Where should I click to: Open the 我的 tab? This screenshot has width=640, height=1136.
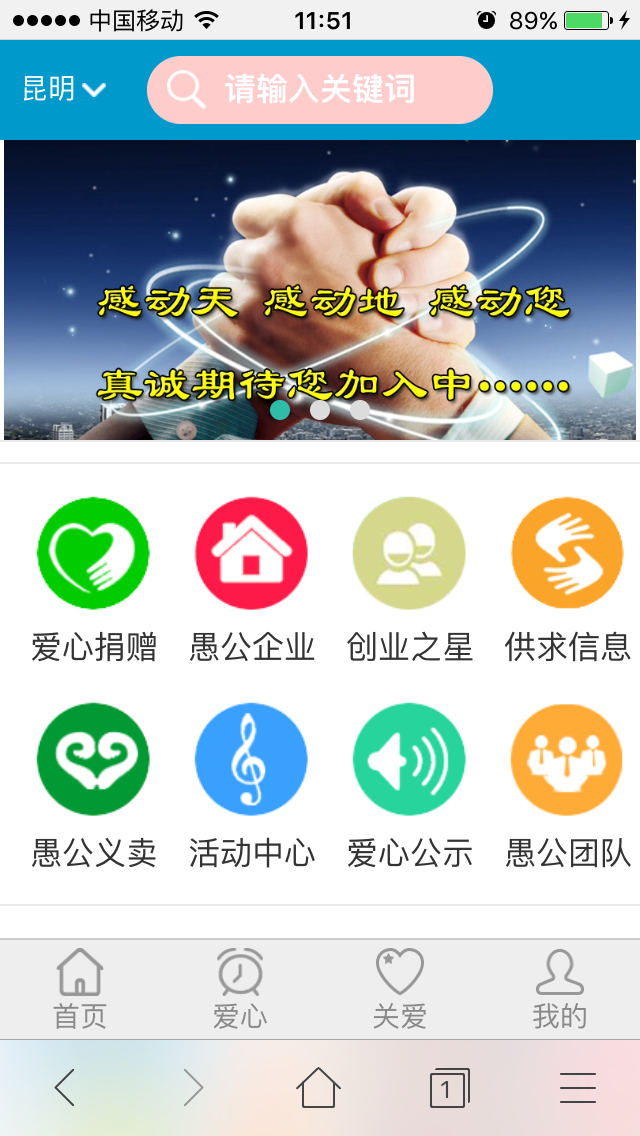[560, 989]
